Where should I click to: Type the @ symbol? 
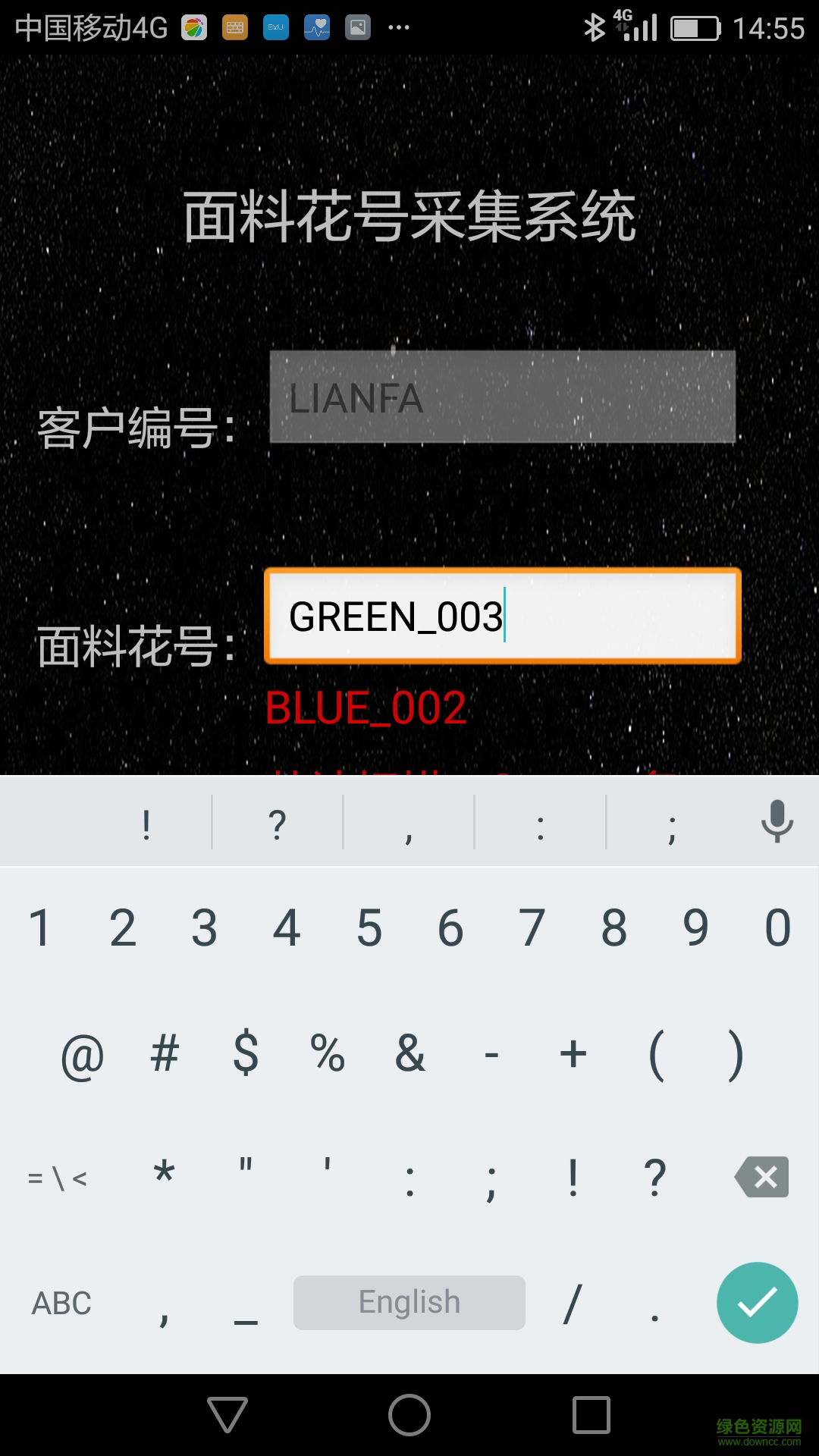[x=82, y=1055]
